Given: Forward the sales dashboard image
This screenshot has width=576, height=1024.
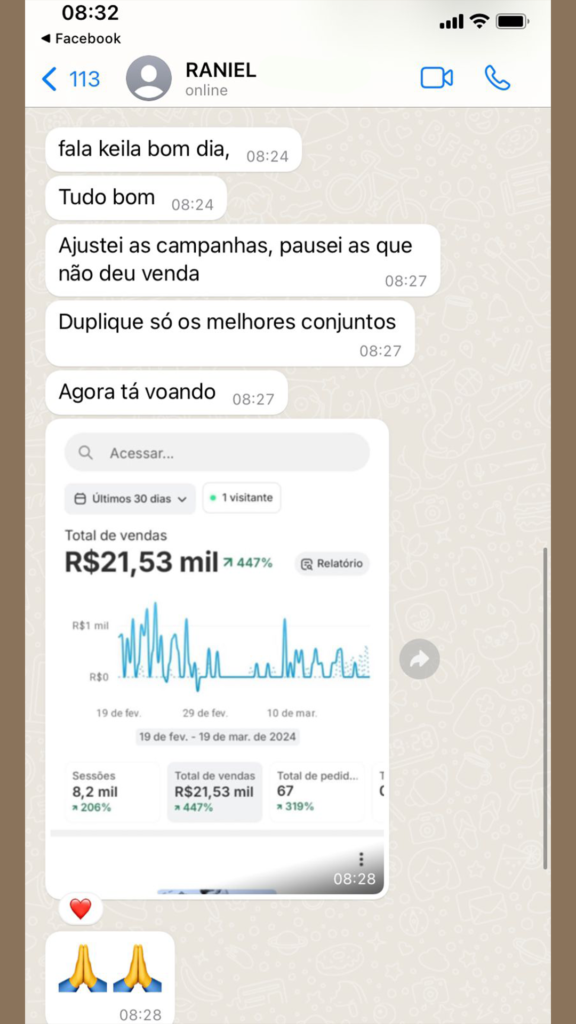Looking at the screenshot, I should pos(419,659).
